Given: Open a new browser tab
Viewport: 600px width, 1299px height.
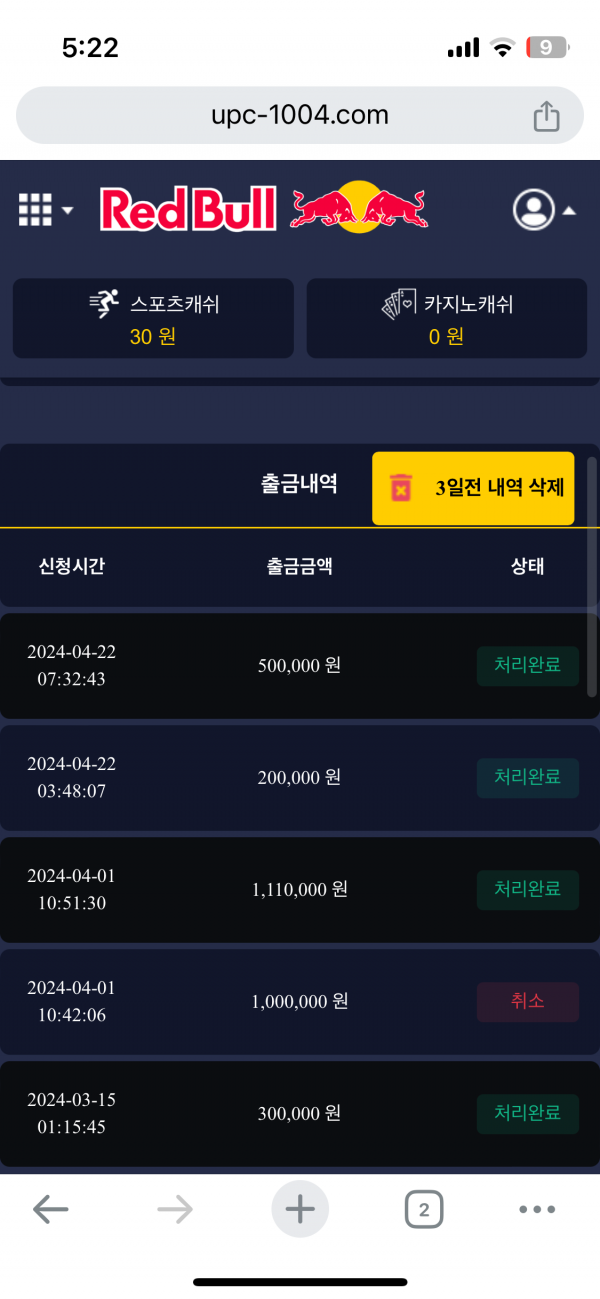Looking at the screenshot, I should pos(300,1210).
